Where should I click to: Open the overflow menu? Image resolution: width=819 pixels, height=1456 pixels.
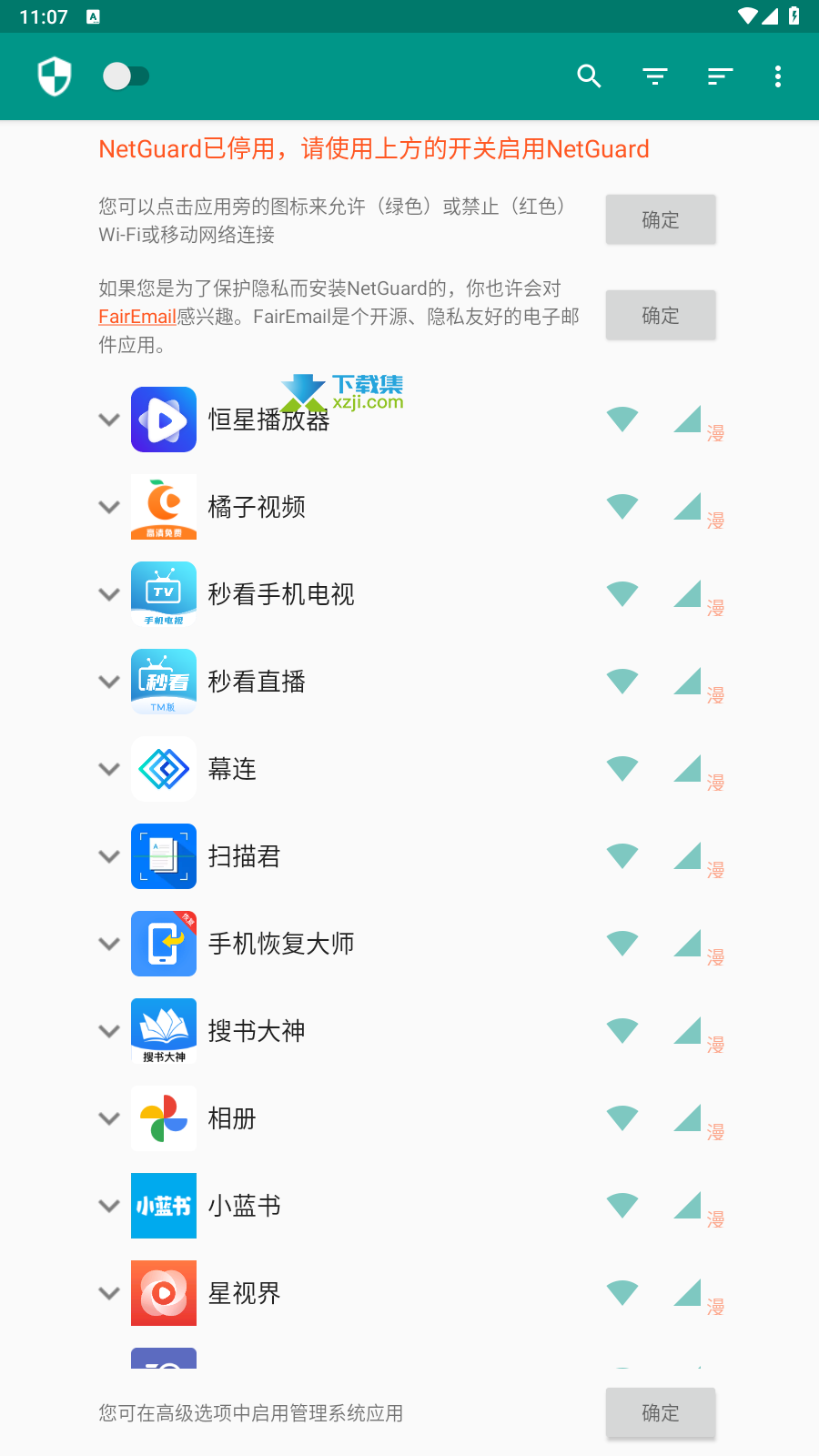pyautogui.click(x=778, y=76)
